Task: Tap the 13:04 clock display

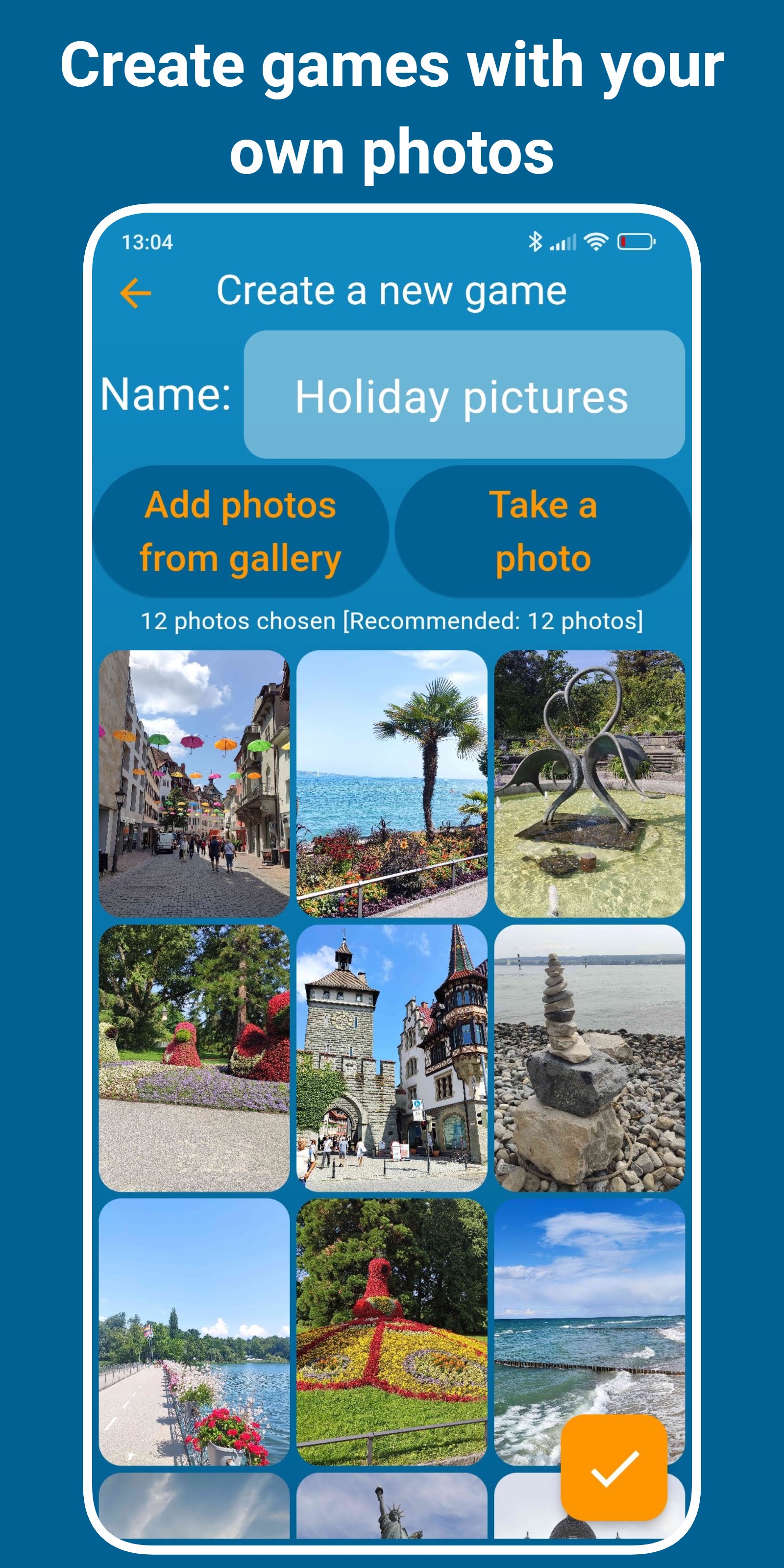Action: (147, 242)
